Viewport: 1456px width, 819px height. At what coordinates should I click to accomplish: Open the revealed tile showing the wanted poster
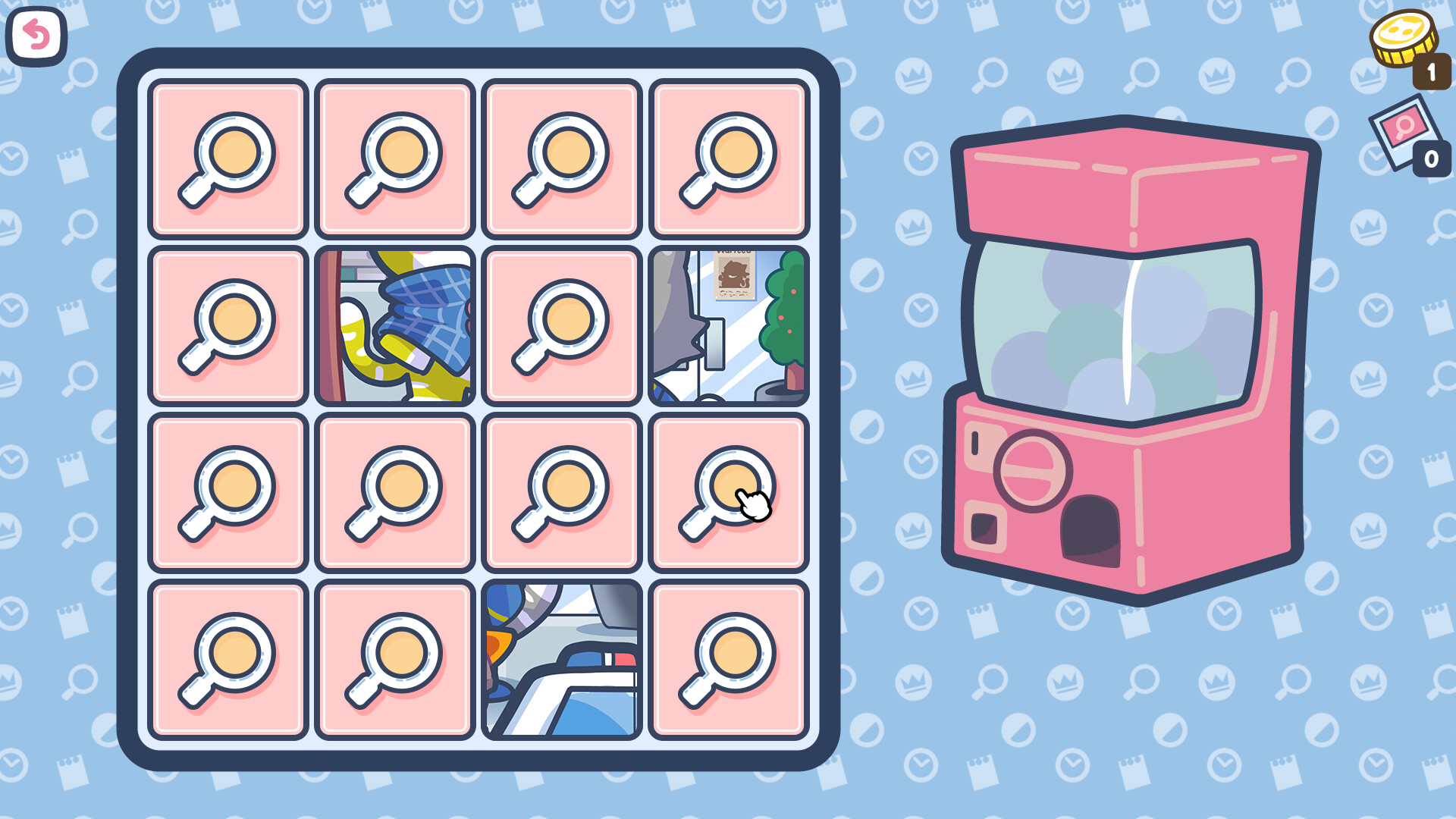(x=729, y=326)
